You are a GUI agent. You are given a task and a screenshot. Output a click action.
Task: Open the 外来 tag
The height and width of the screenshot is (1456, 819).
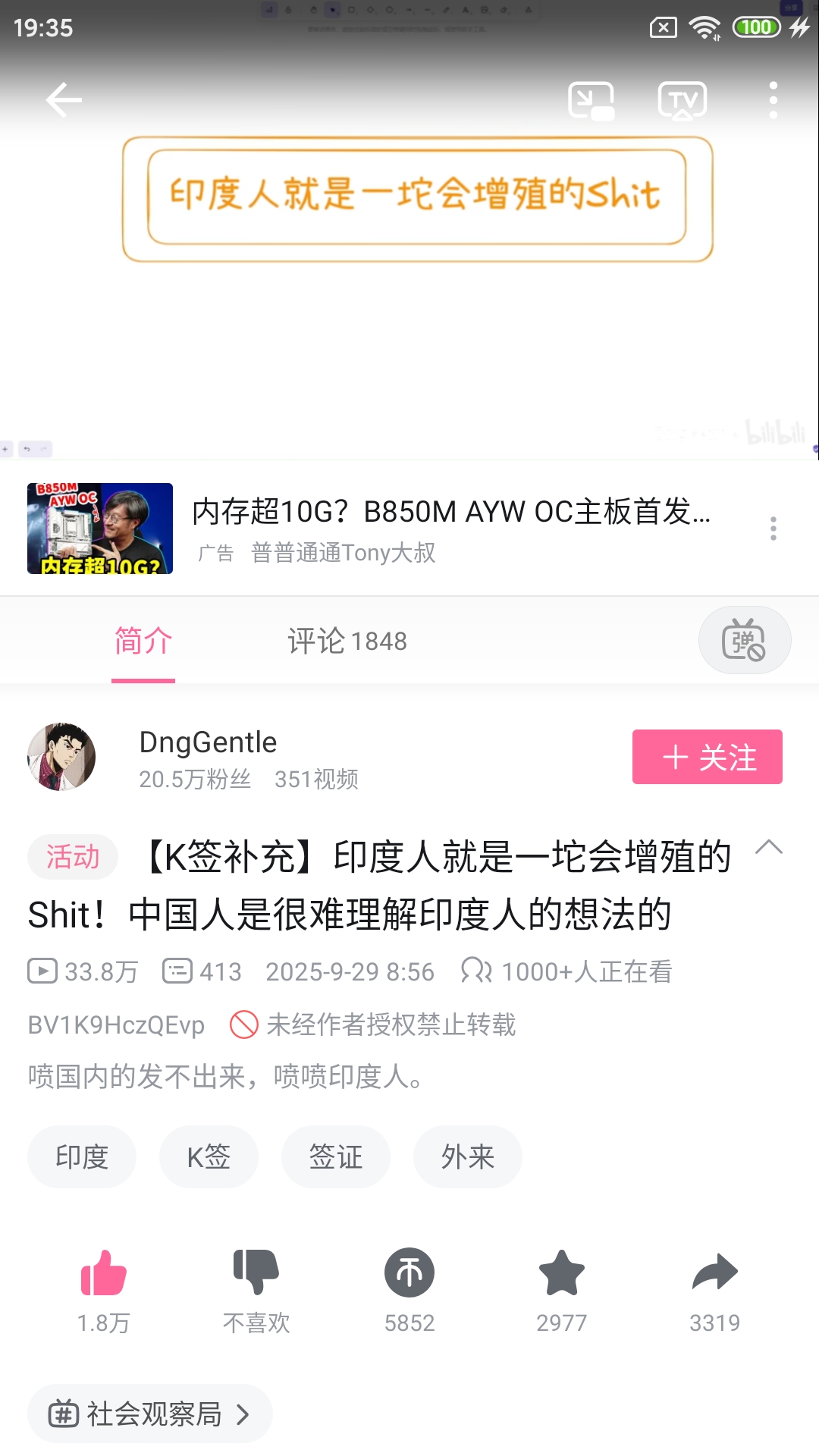click(467, 1157)
